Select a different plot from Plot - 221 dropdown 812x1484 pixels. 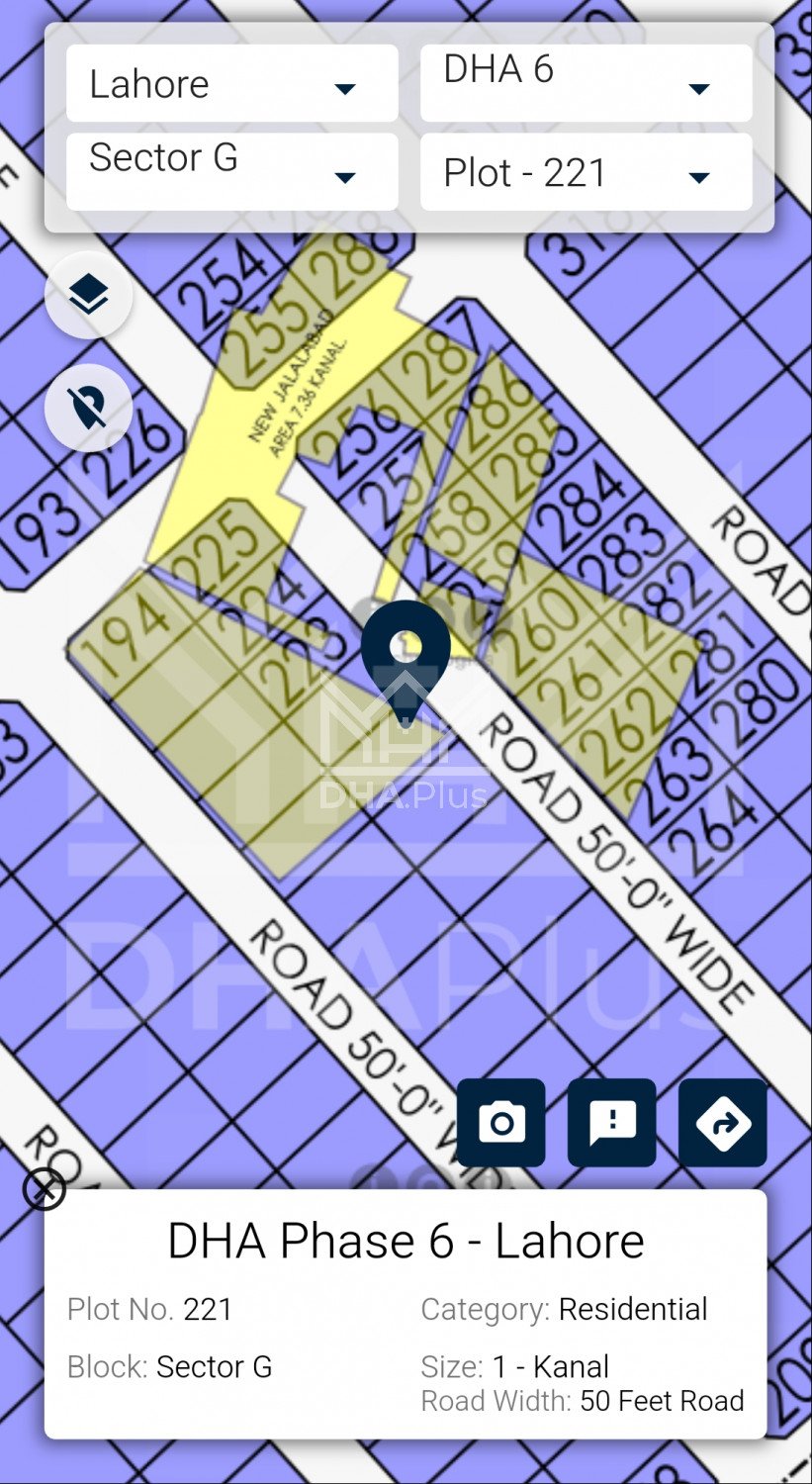coord(586,172)
